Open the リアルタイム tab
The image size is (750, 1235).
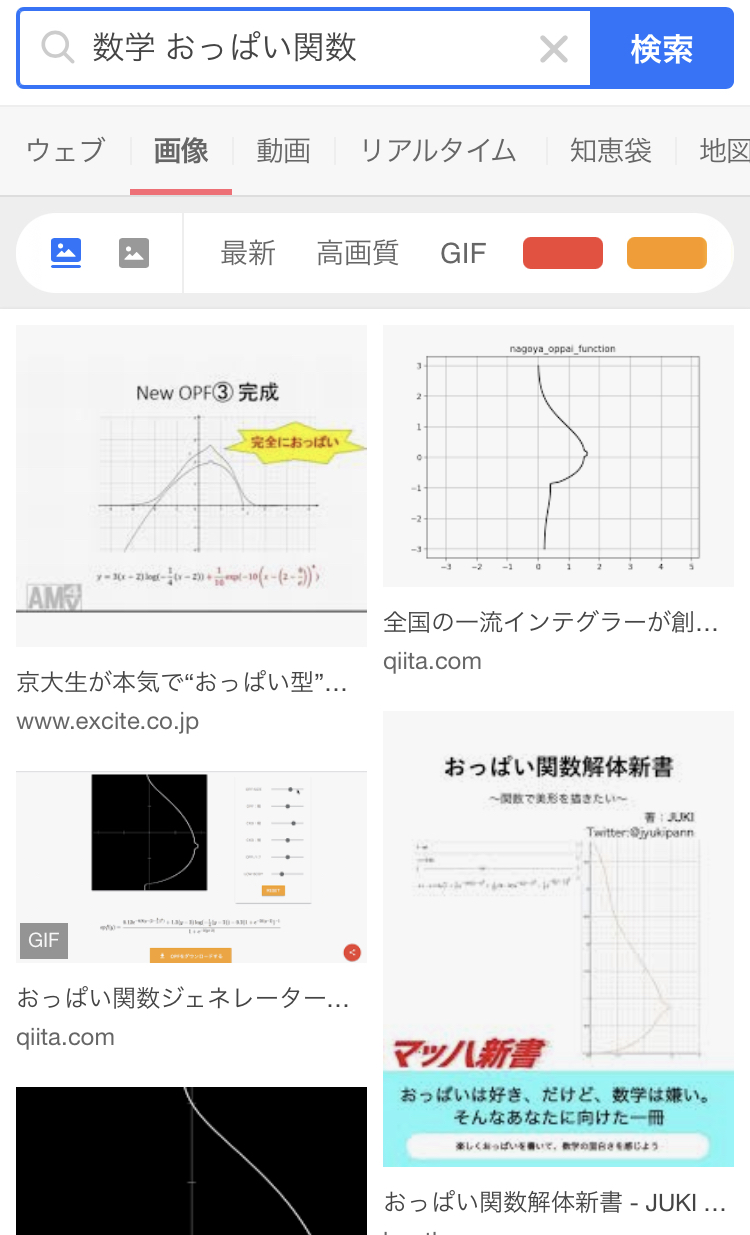point(438,151)
